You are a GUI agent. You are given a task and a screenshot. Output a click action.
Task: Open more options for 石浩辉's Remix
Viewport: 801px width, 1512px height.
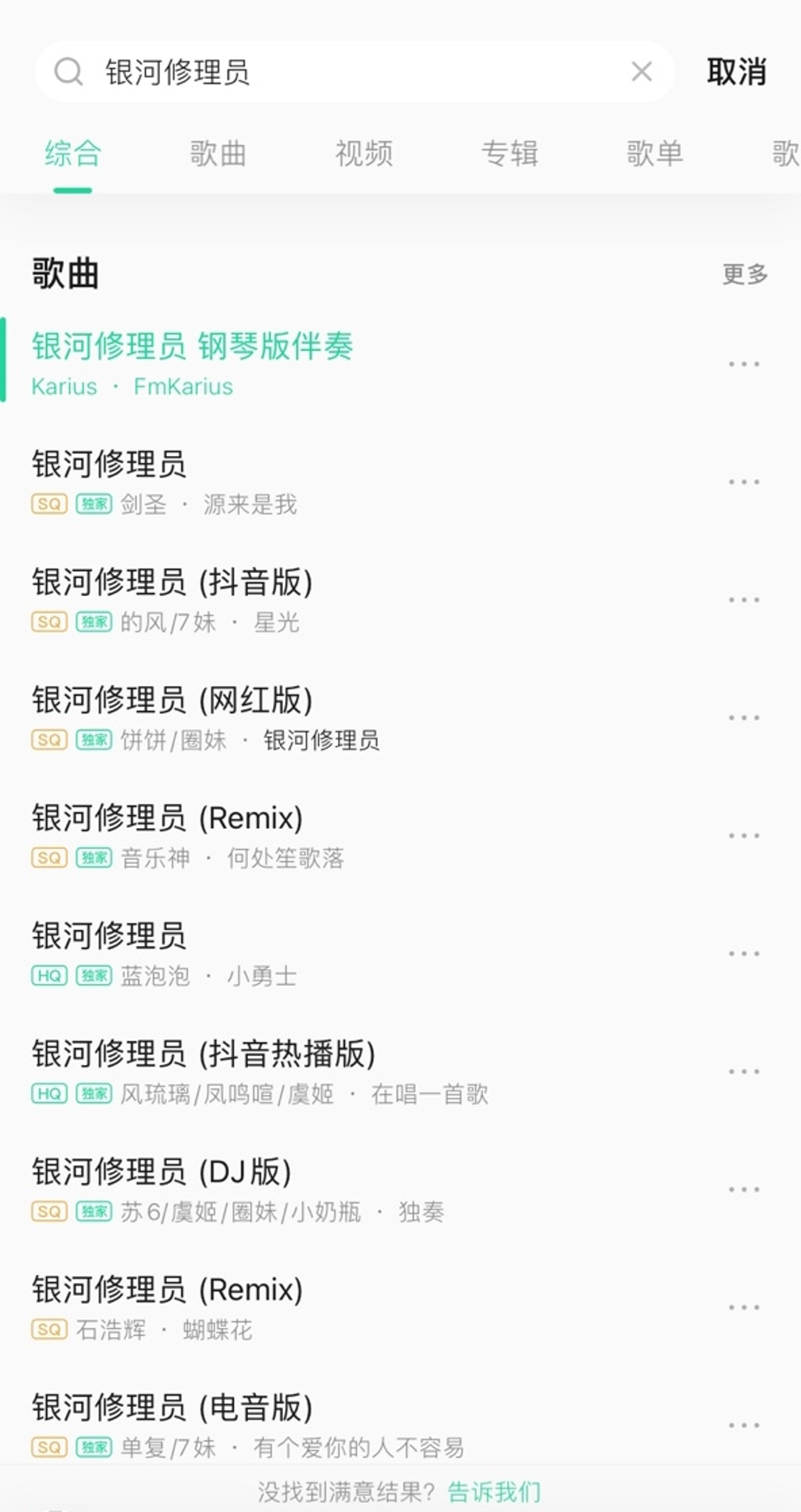tap(744, 1307)
